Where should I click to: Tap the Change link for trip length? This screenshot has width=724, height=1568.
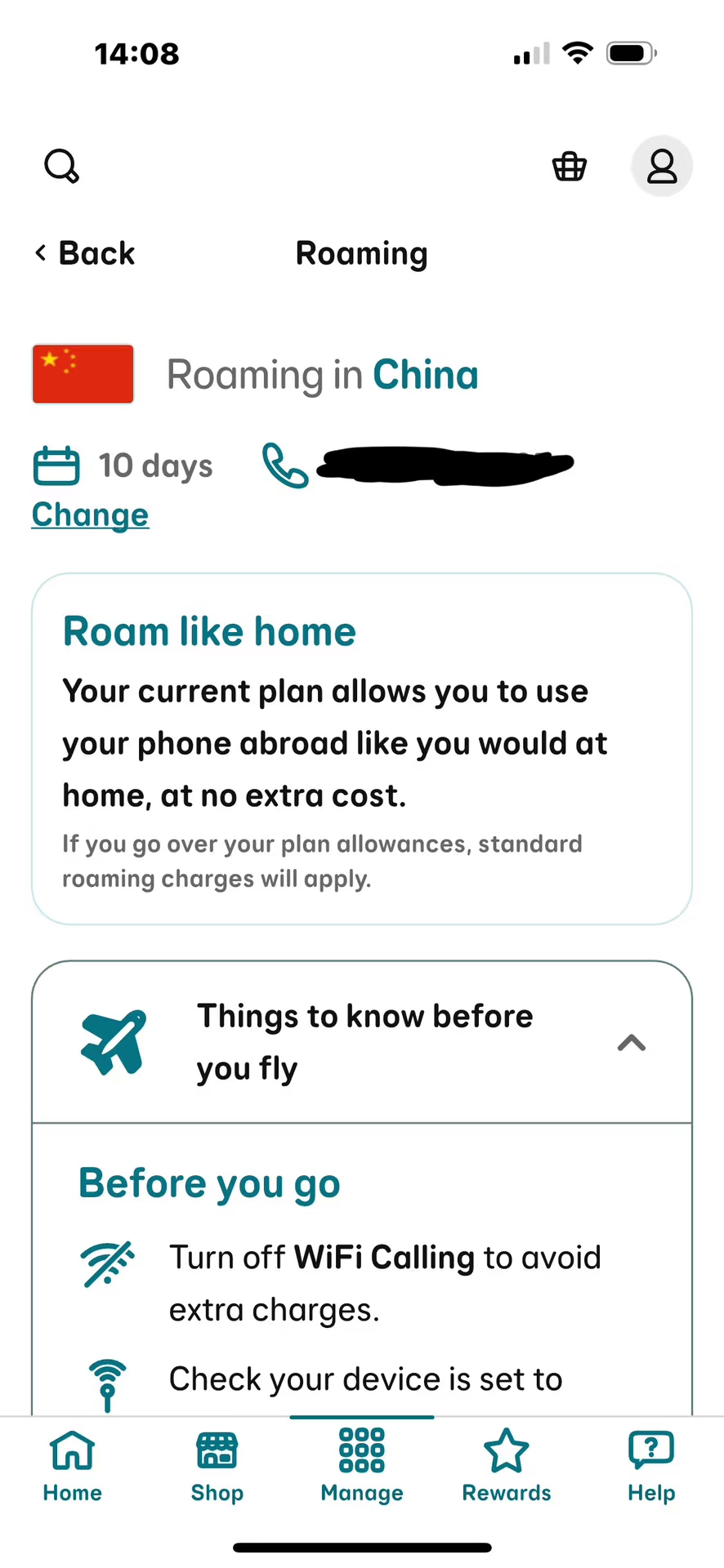[90, 514]
